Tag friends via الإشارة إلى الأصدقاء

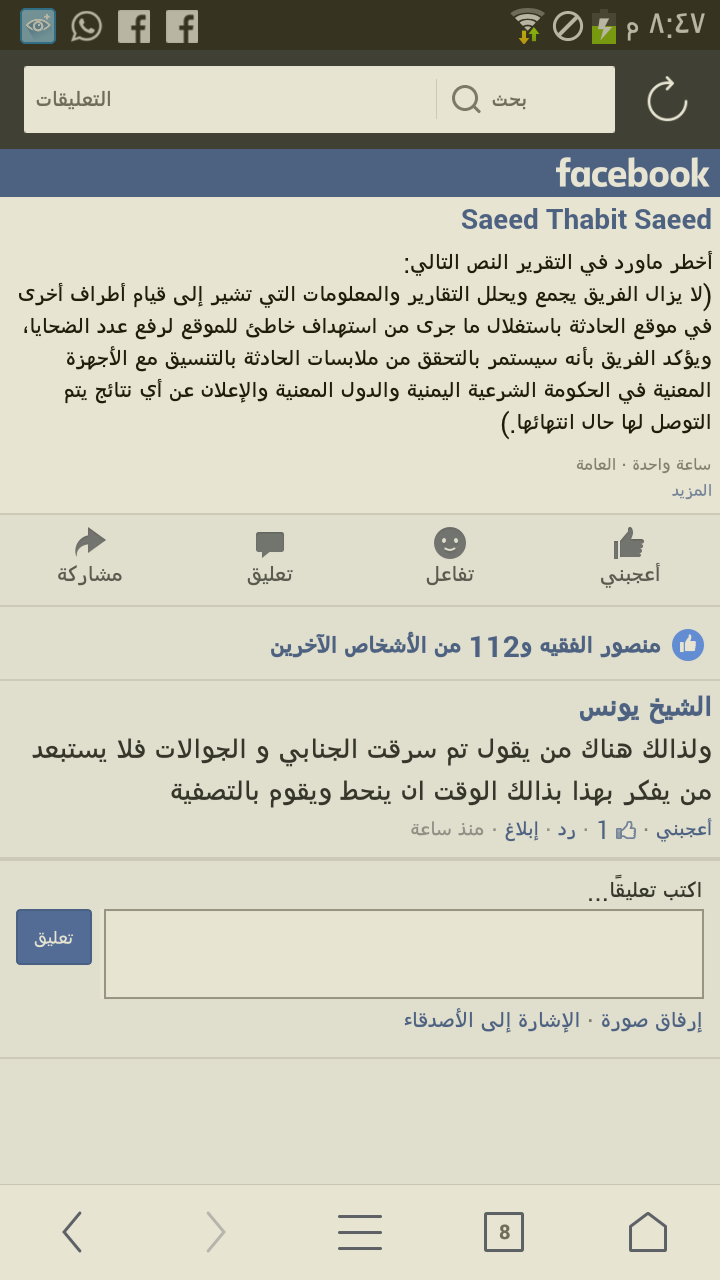click(x=491, y=1021)
